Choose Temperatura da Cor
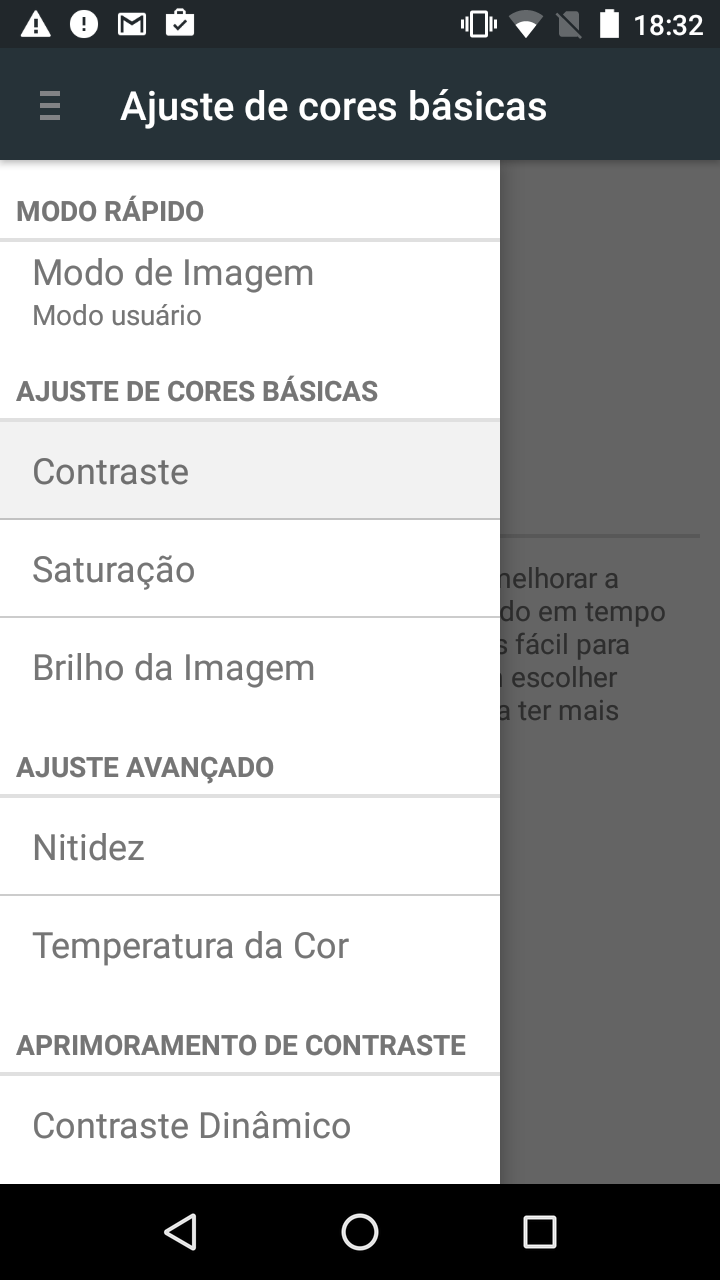Viewport: 720px width, 1280px height. [250, 944]
